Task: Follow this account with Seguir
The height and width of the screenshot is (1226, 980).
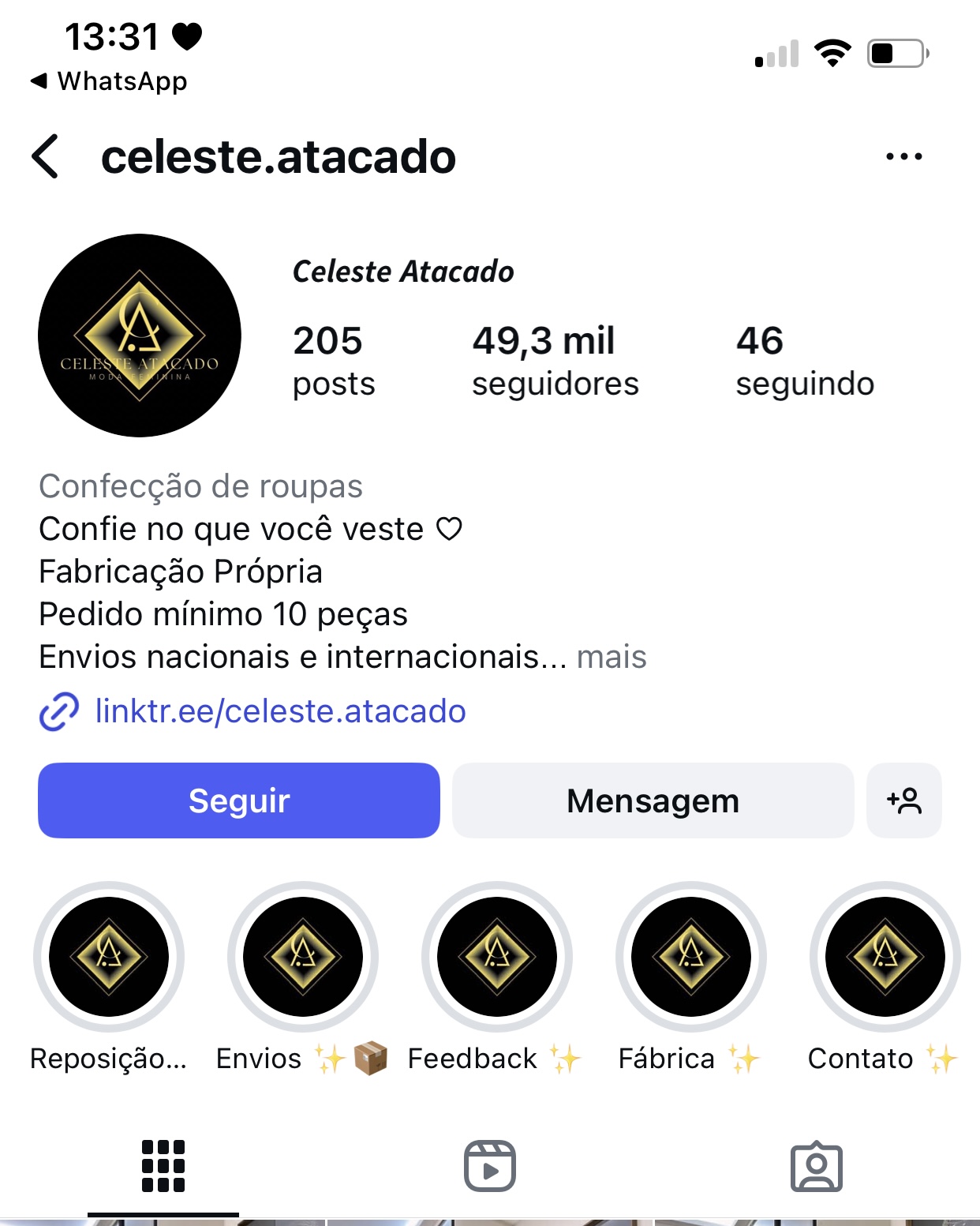Action: [239, 800]
